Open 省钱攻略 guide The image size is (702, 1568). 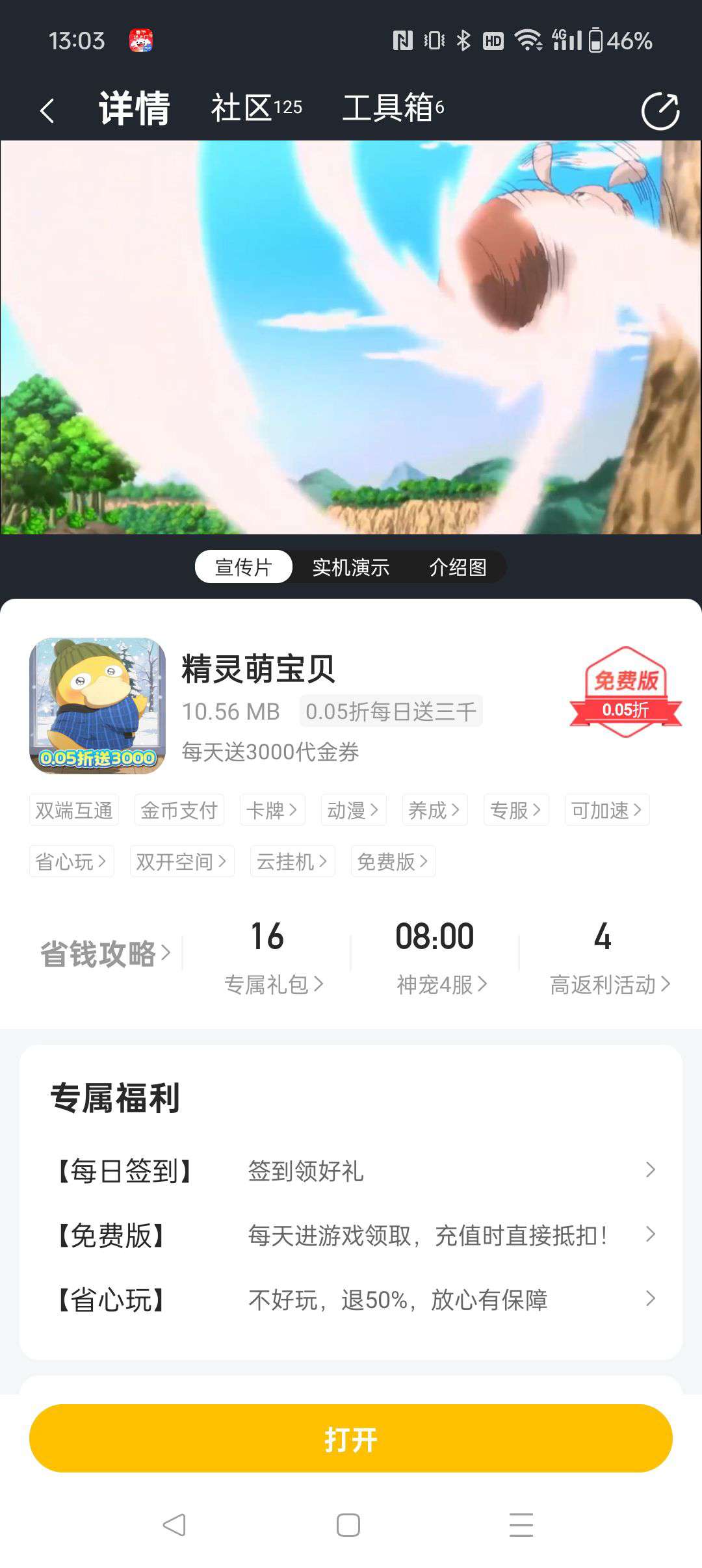(105, 954)
